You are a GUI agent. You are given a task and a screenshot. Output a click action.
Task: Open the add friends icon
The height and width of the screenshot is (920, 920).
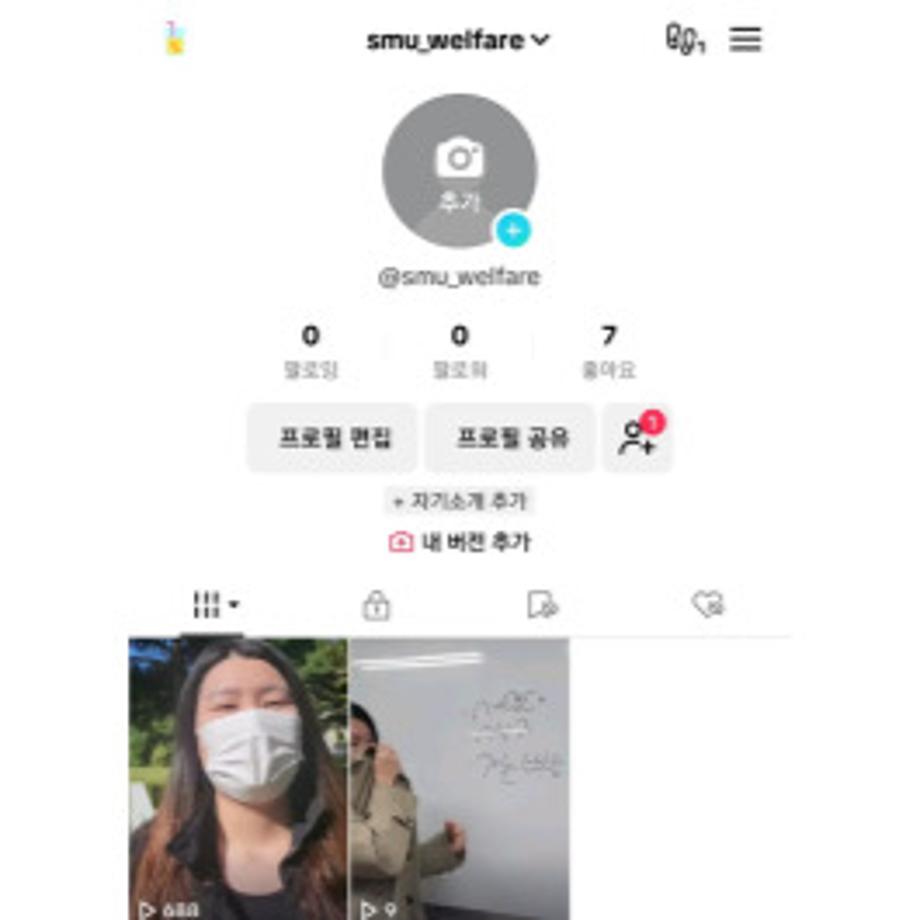coord(638,438)
